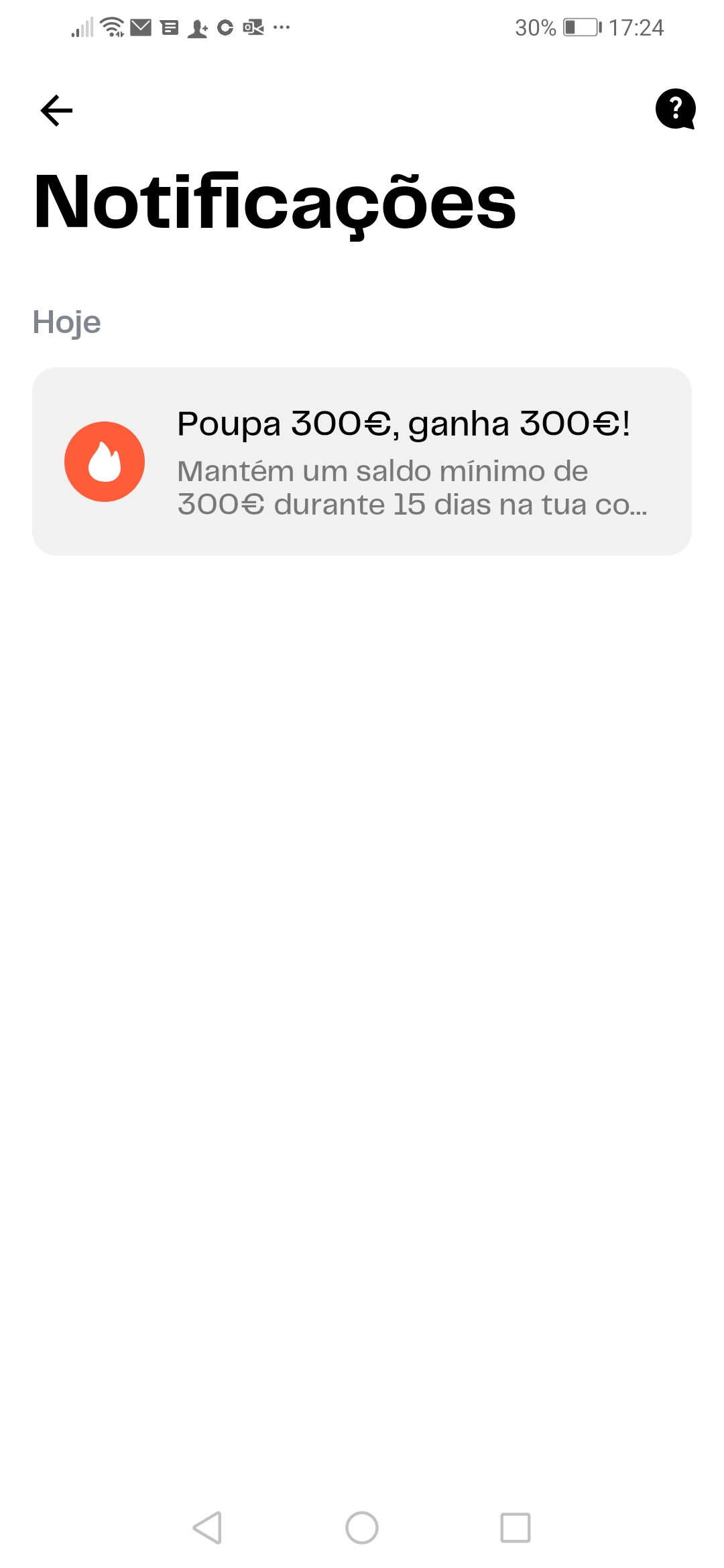Open the Poupa 300€, ganha 300€ notification
Viewport: 724px width, 1568px height.
[x=362, y=461]
